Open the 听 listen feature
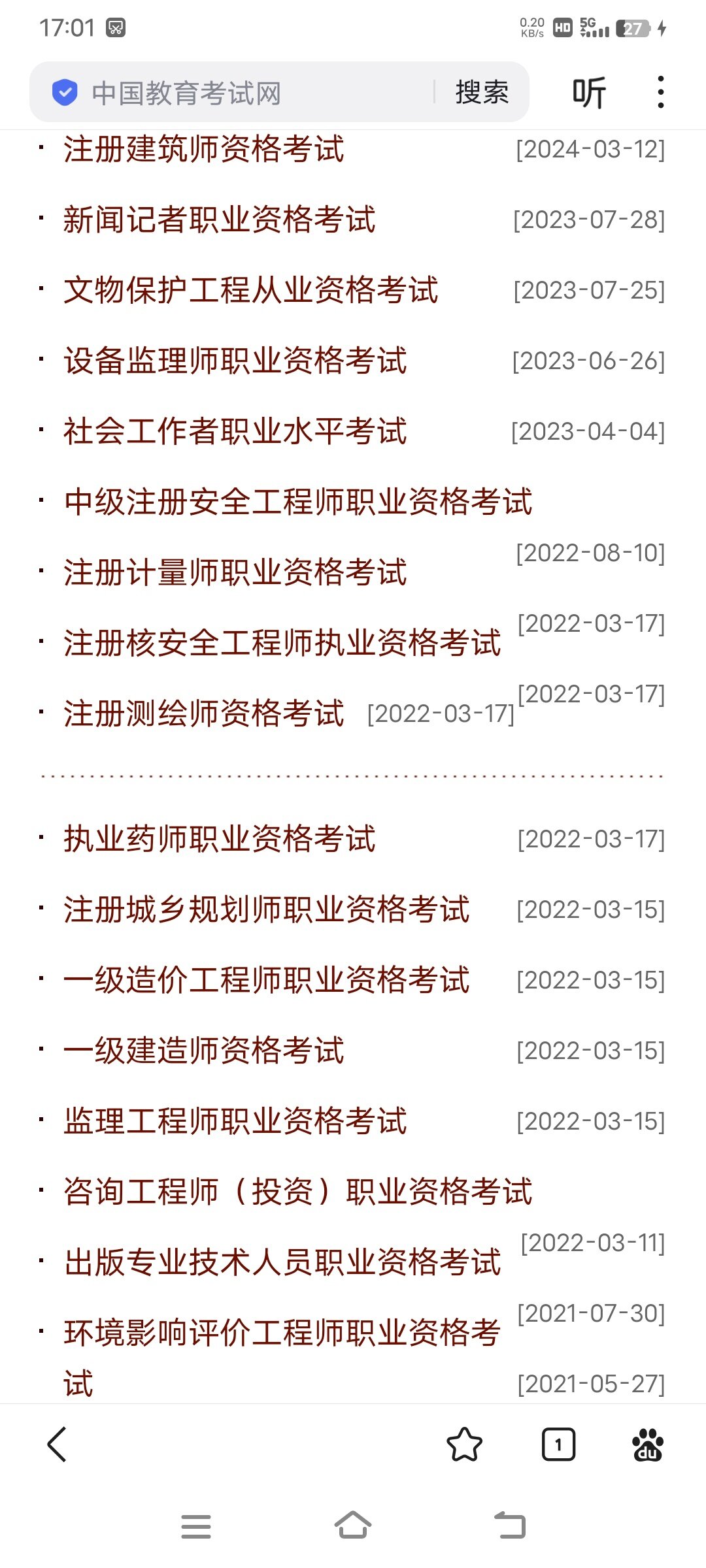This screenshot has height=1568, width=706. 589,93
